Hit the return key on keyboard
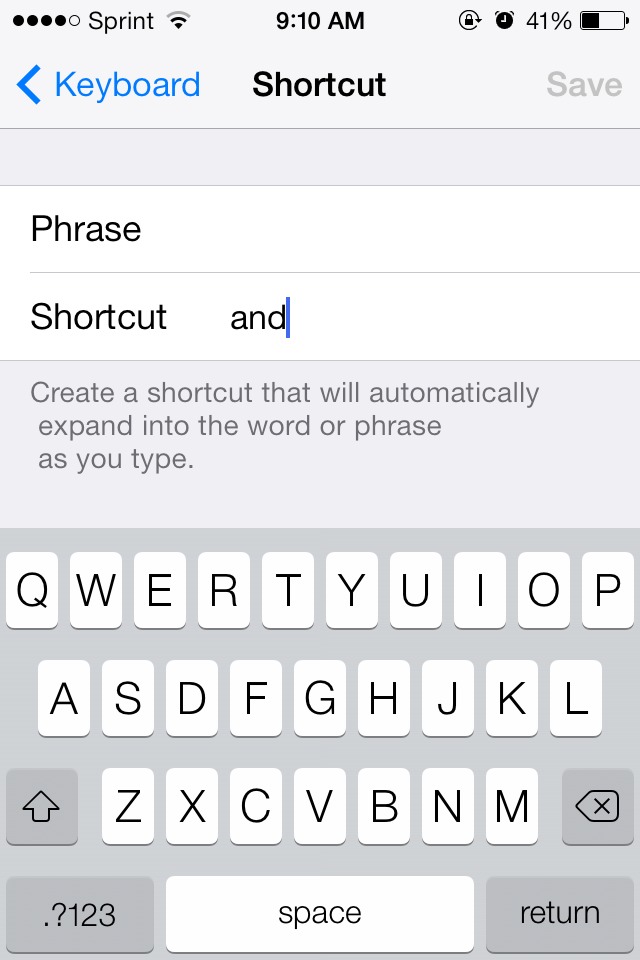Viewport: 640px width, 960px height. tap(559, 913)
